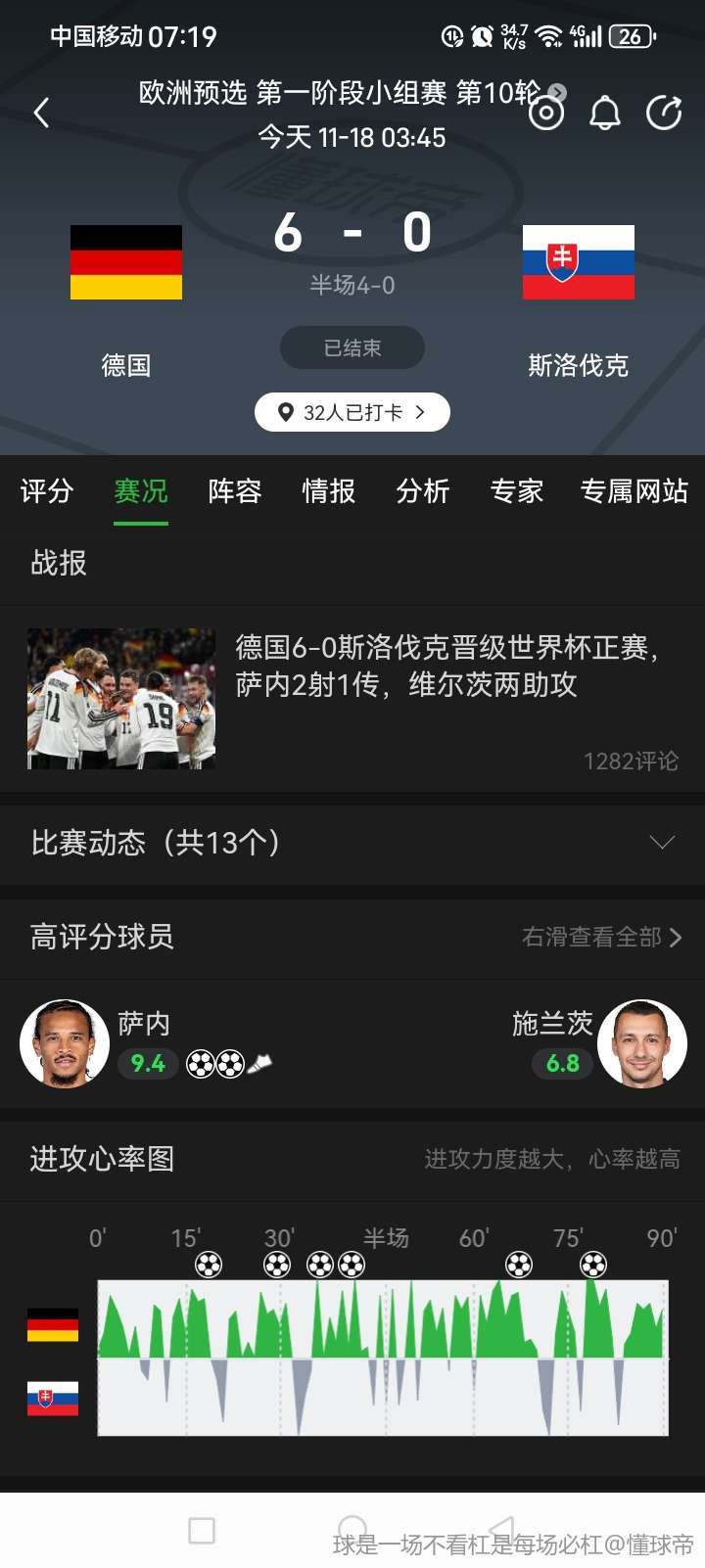Switch to the 评分 tab
Viewport: 705px width, 1568px height.
click(x=47, y=490)
